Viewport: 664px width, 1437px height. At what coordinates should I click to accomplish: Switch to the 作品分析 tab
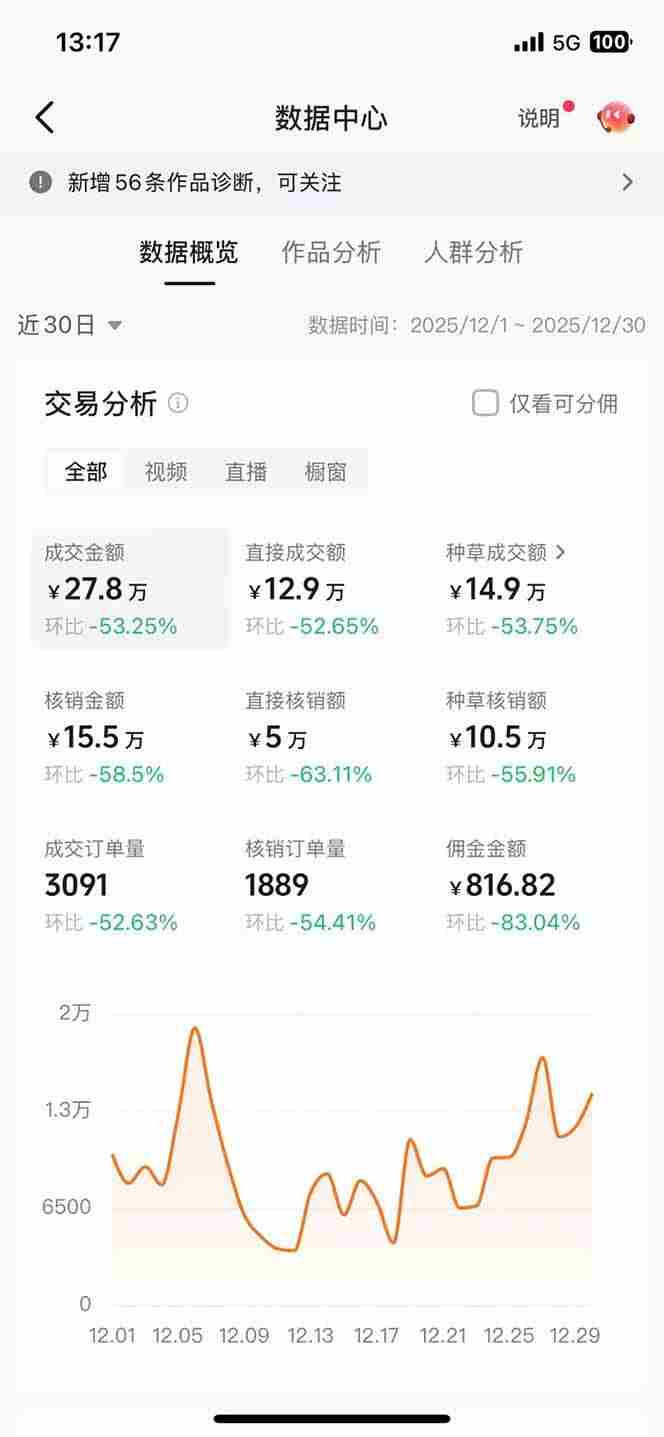coord(331,252)
